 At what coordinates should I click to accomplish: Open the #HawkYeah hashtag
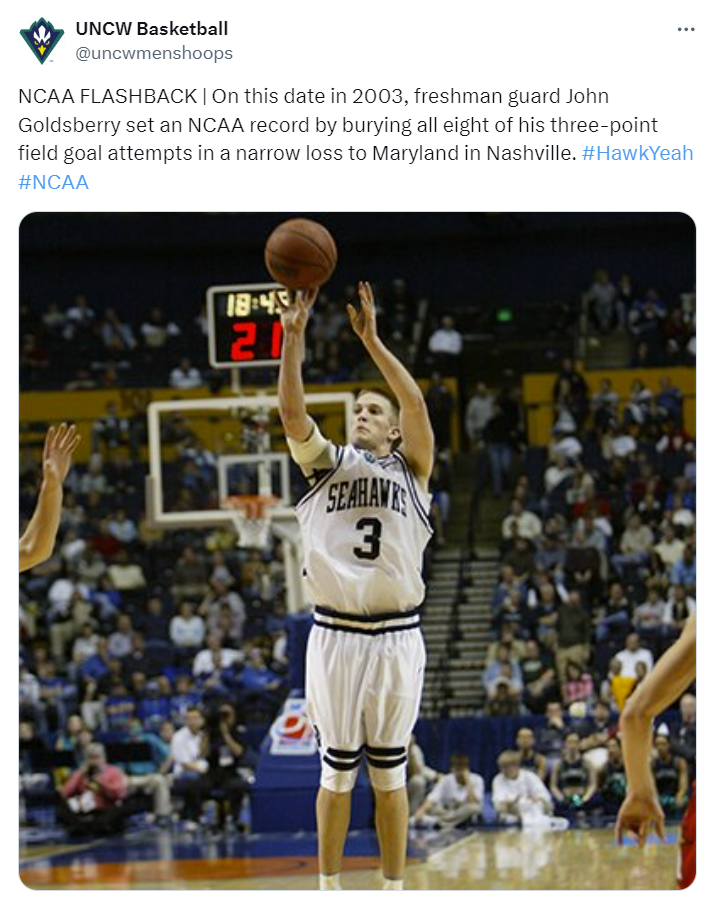coord(637,153)
